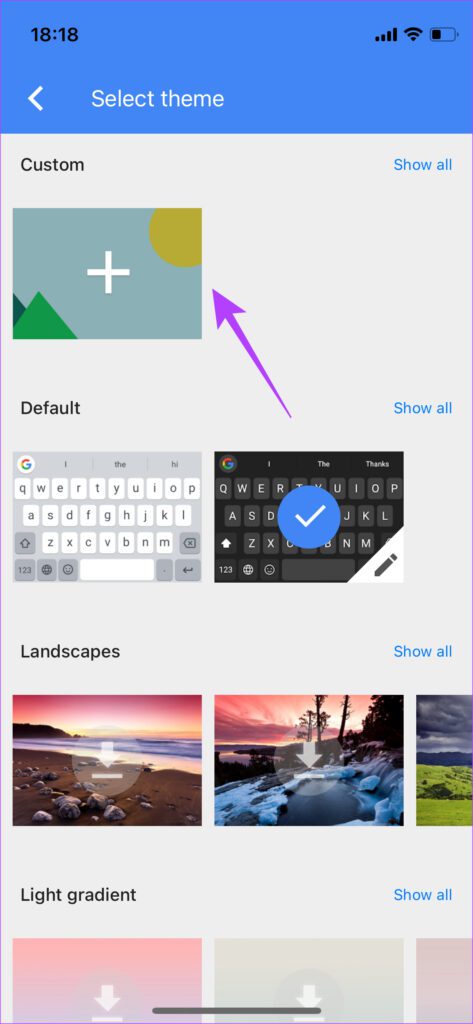Image resolution: width=473 pixels, height=1024 pixels.
Task: Edit the selected dark keyboard theme
Action: [x=385, y=564]
